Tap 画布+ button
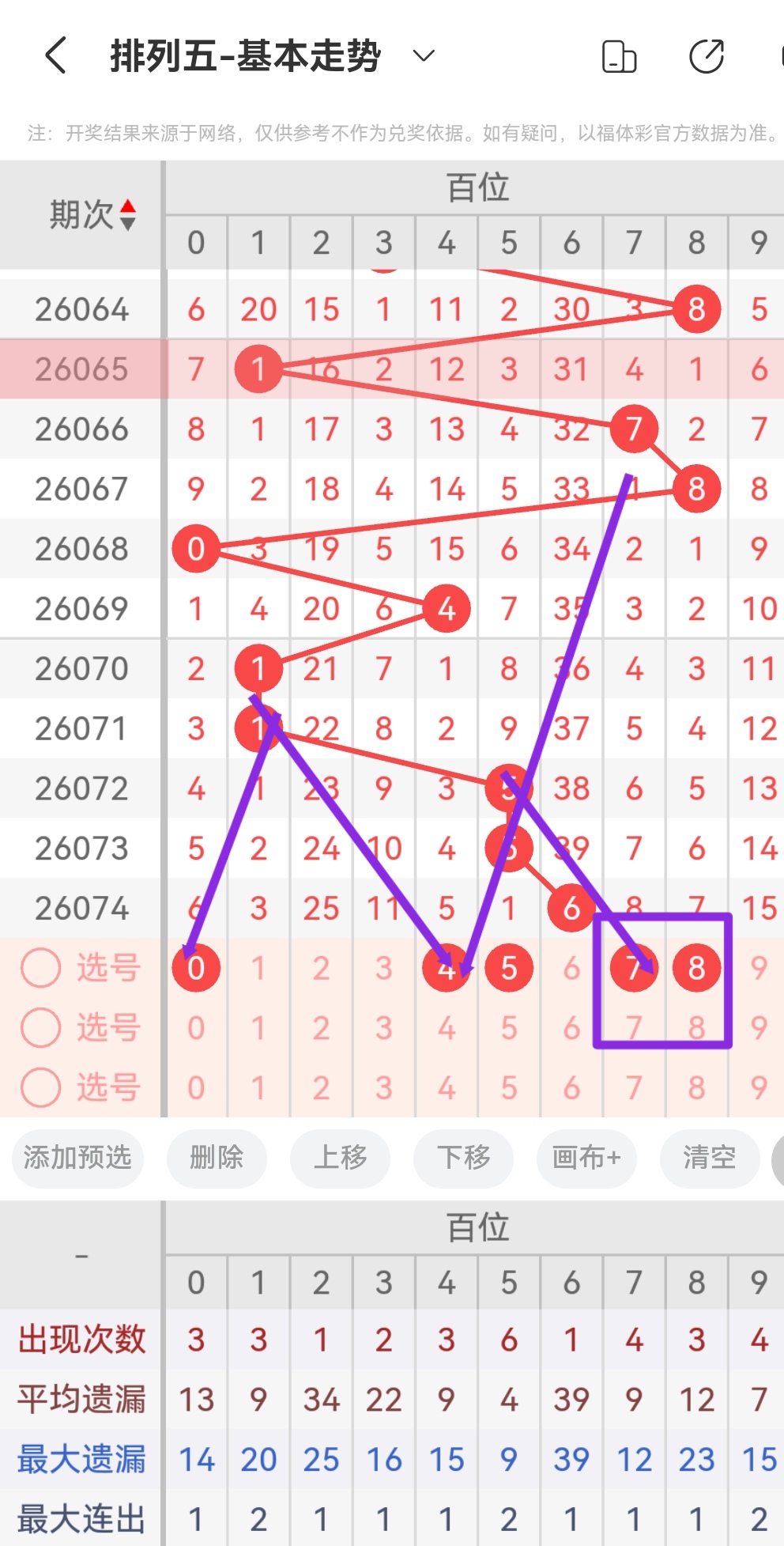The width and height of the screenshot is (784, 1546). (586, 1158)
